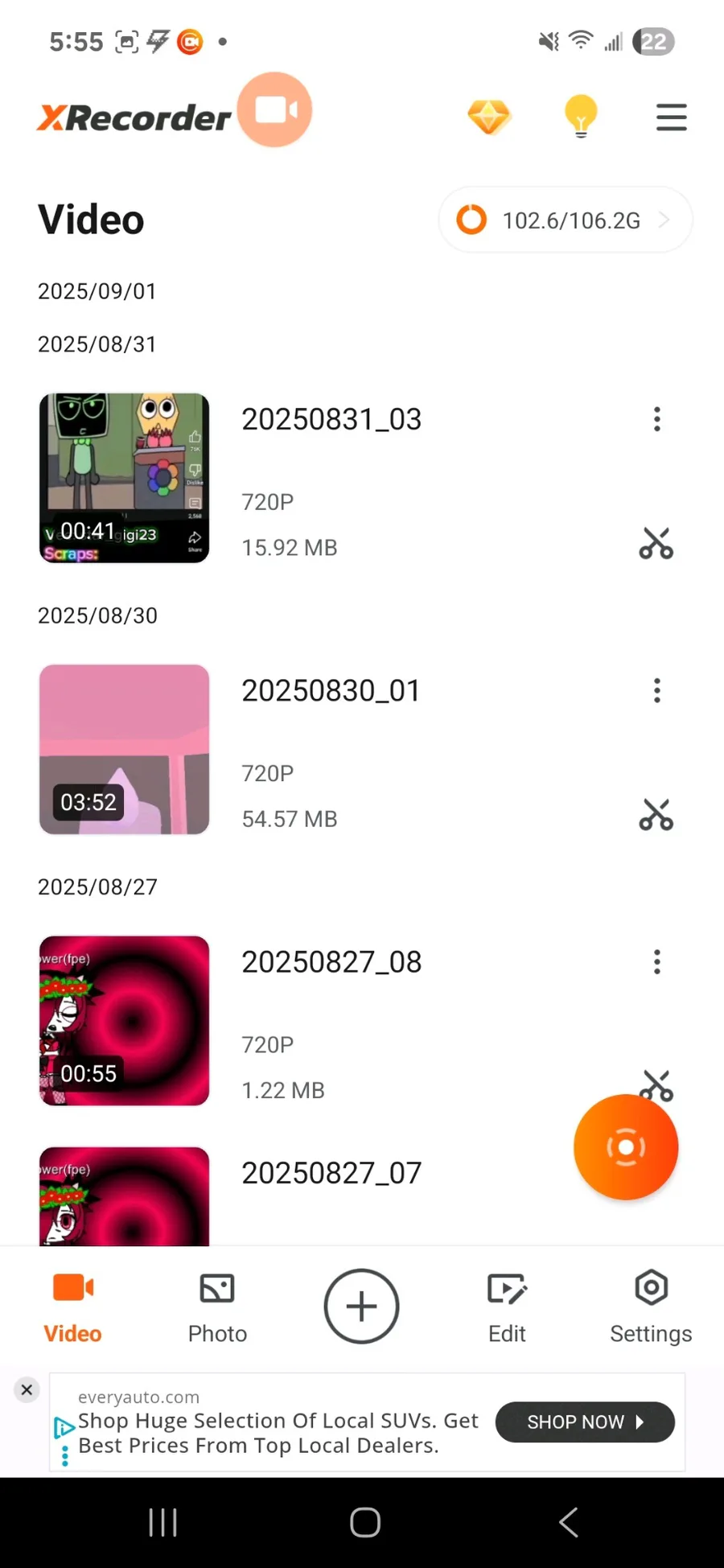The width and height of the screenshot is (724, 1568).
Task: Open the lightbulb tips icon
Action: pyautogui.click(x=580, y=117)
